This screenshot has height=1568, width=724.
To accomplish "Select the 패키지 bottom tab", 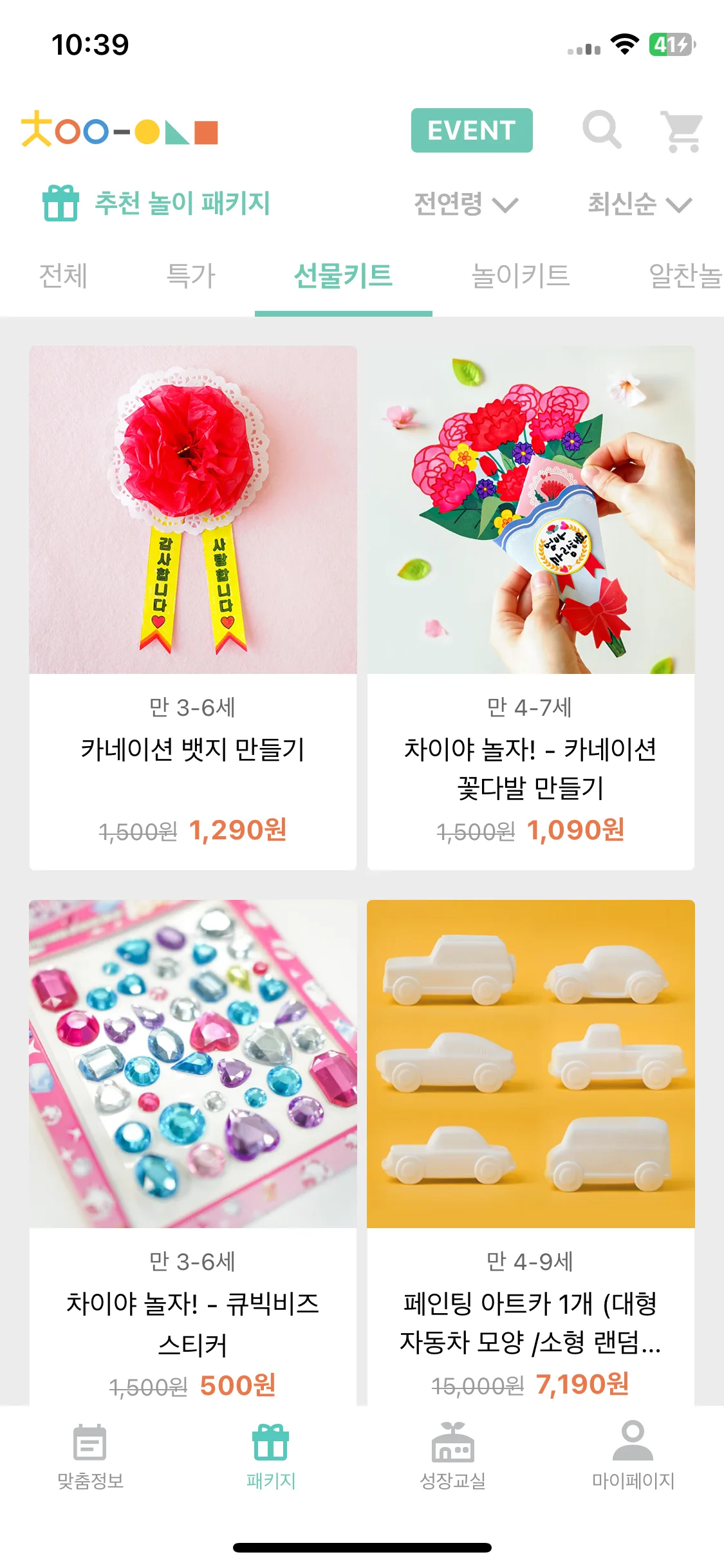I will pos(271,1457).
